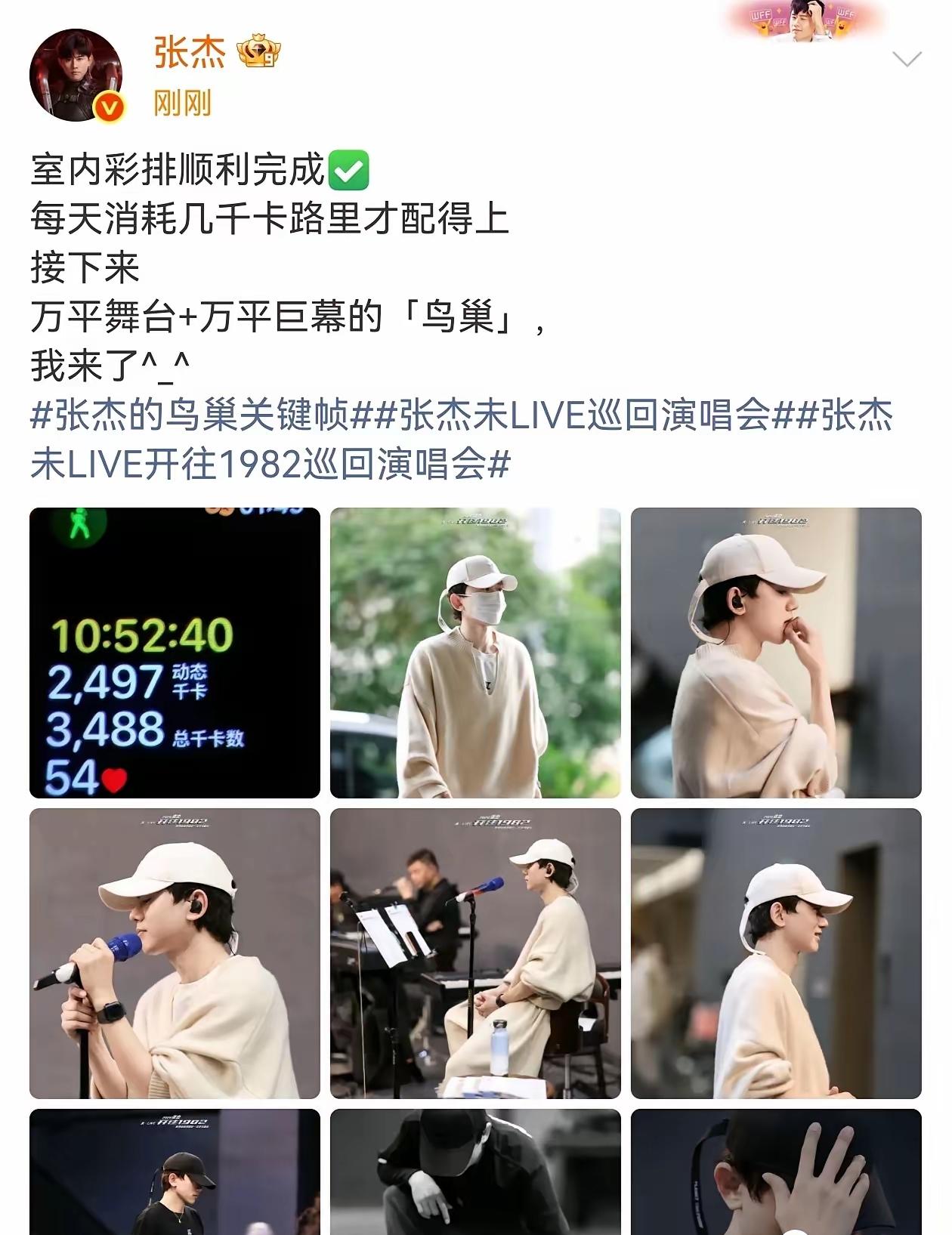The image size is (952, 1235).
Task: Click the WFF fan banner at top right
Action: pos(805,23)
